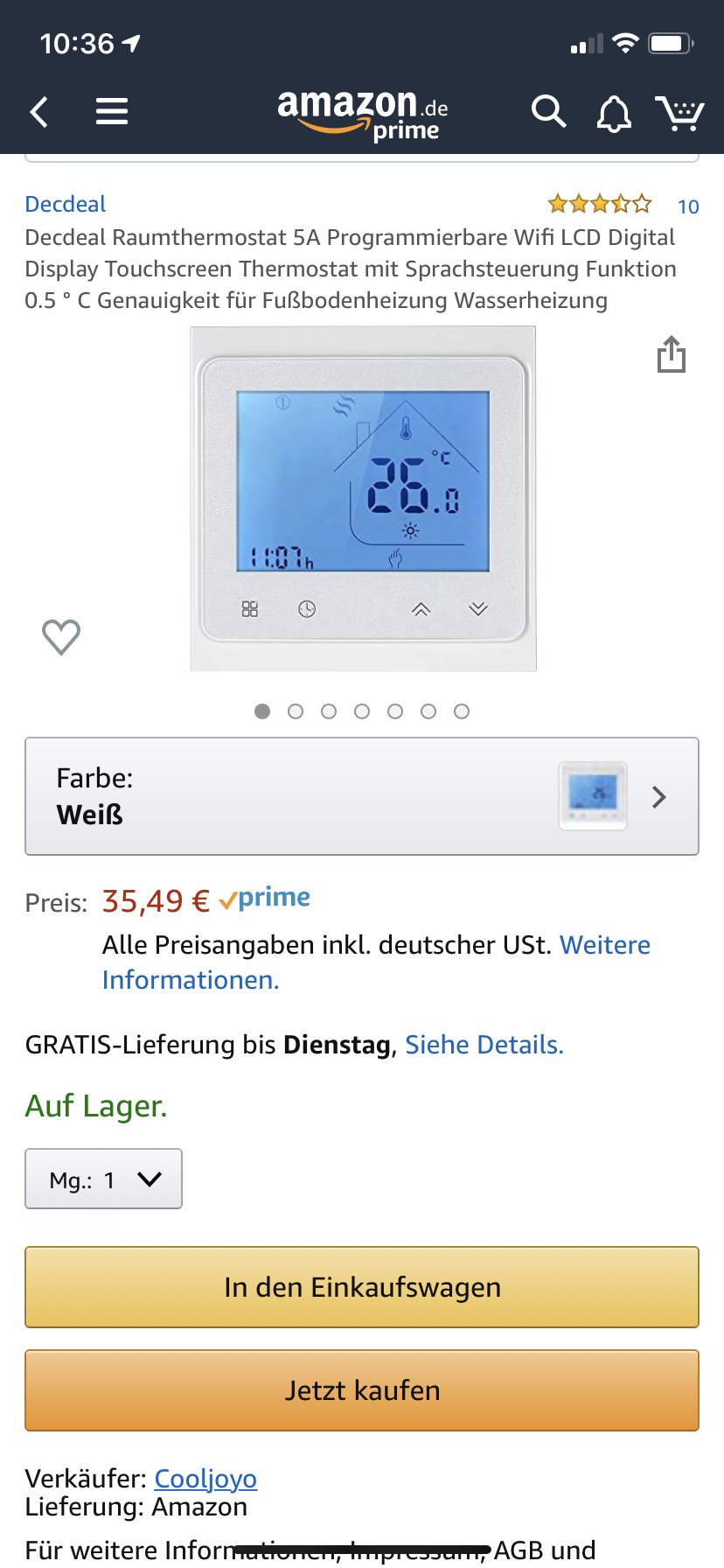Go back to the previous page
The image size is (724, 1568).
tap(39, 112)
